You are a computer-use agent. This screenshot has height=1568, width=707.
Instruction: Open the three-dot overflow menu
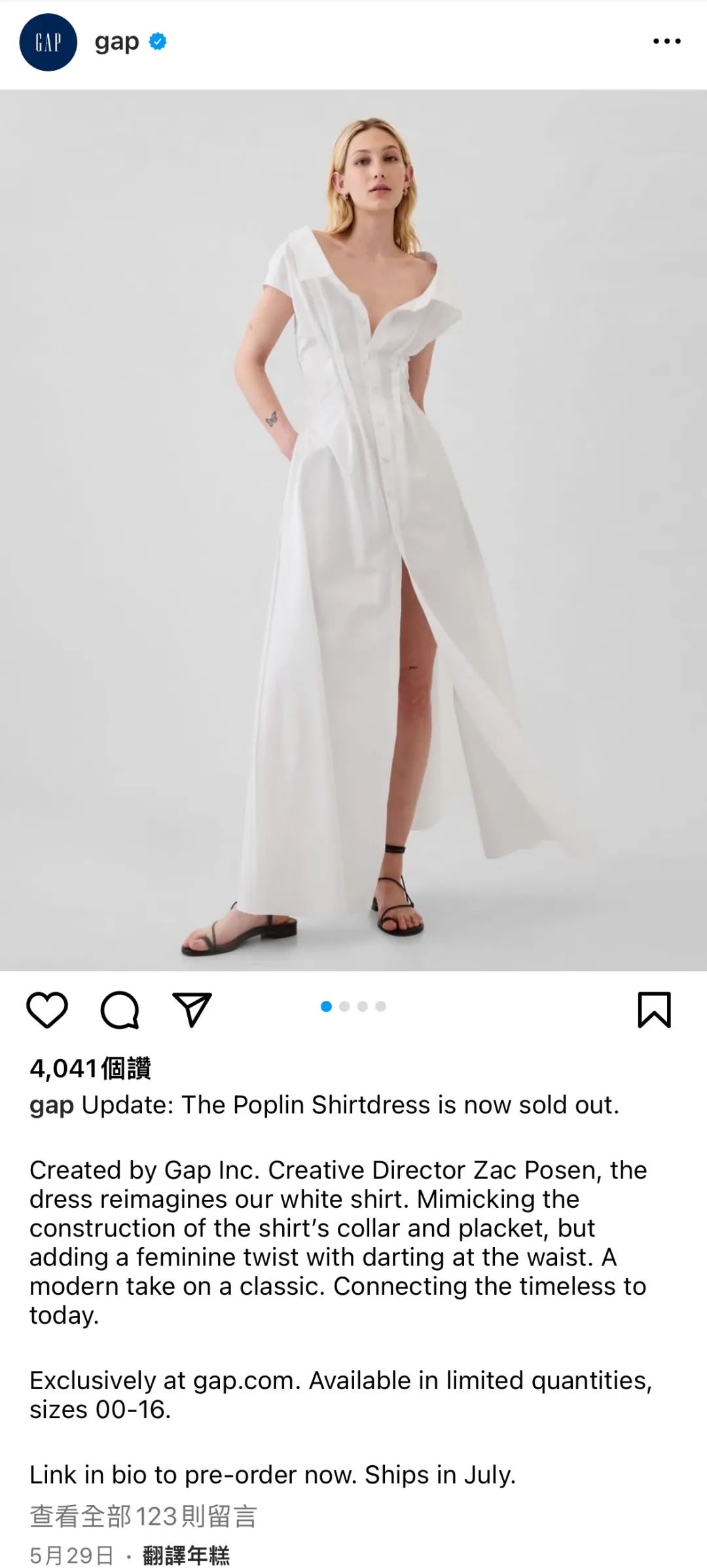(666, 42)
